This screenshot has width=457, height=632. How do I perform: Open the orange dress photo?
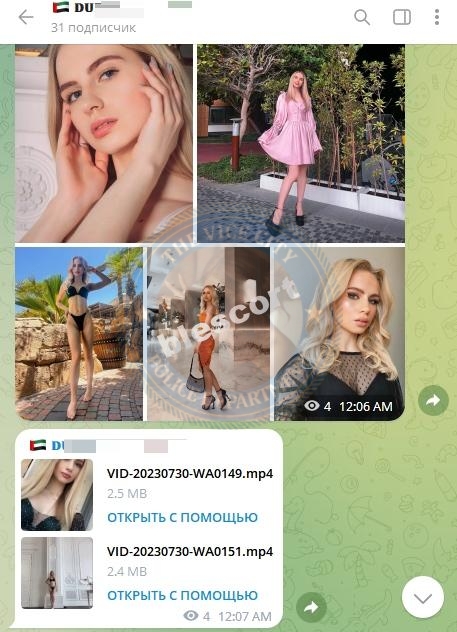pos(208,334)
